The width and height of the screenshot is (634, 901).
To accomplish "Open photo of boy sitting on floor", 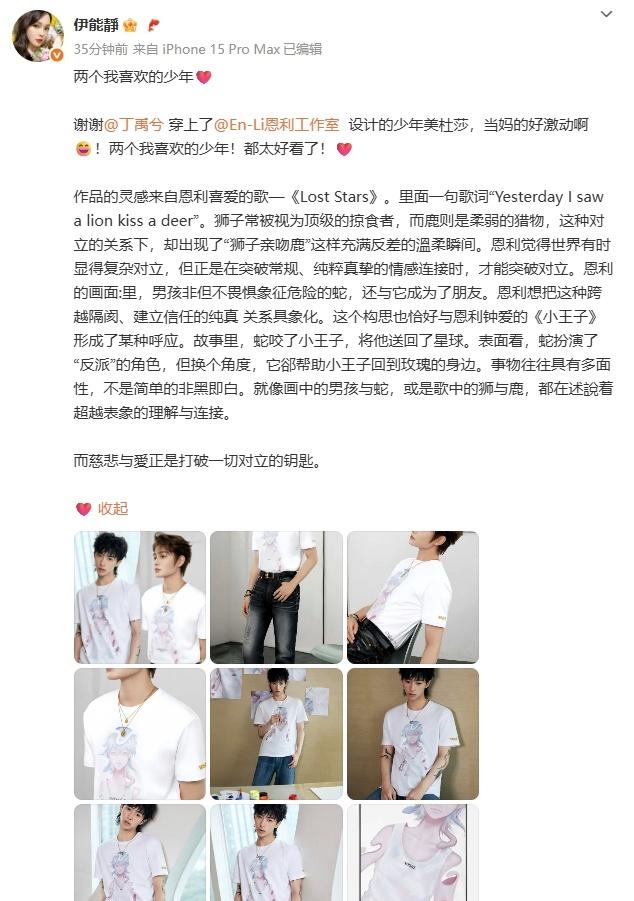I will coord(412,733).
